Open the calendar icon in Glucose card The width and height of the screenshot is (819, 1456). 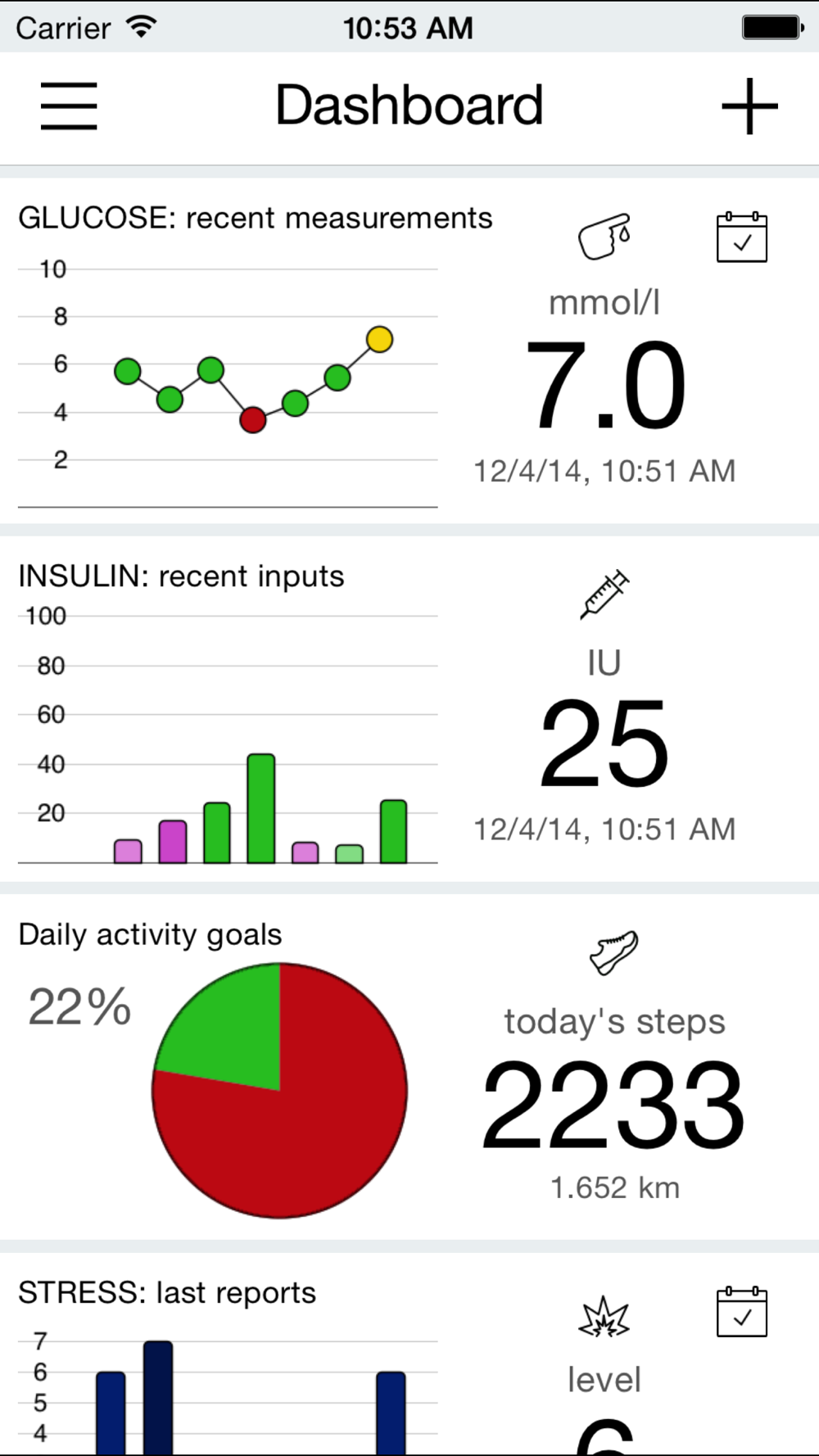[x=742, y=237]
